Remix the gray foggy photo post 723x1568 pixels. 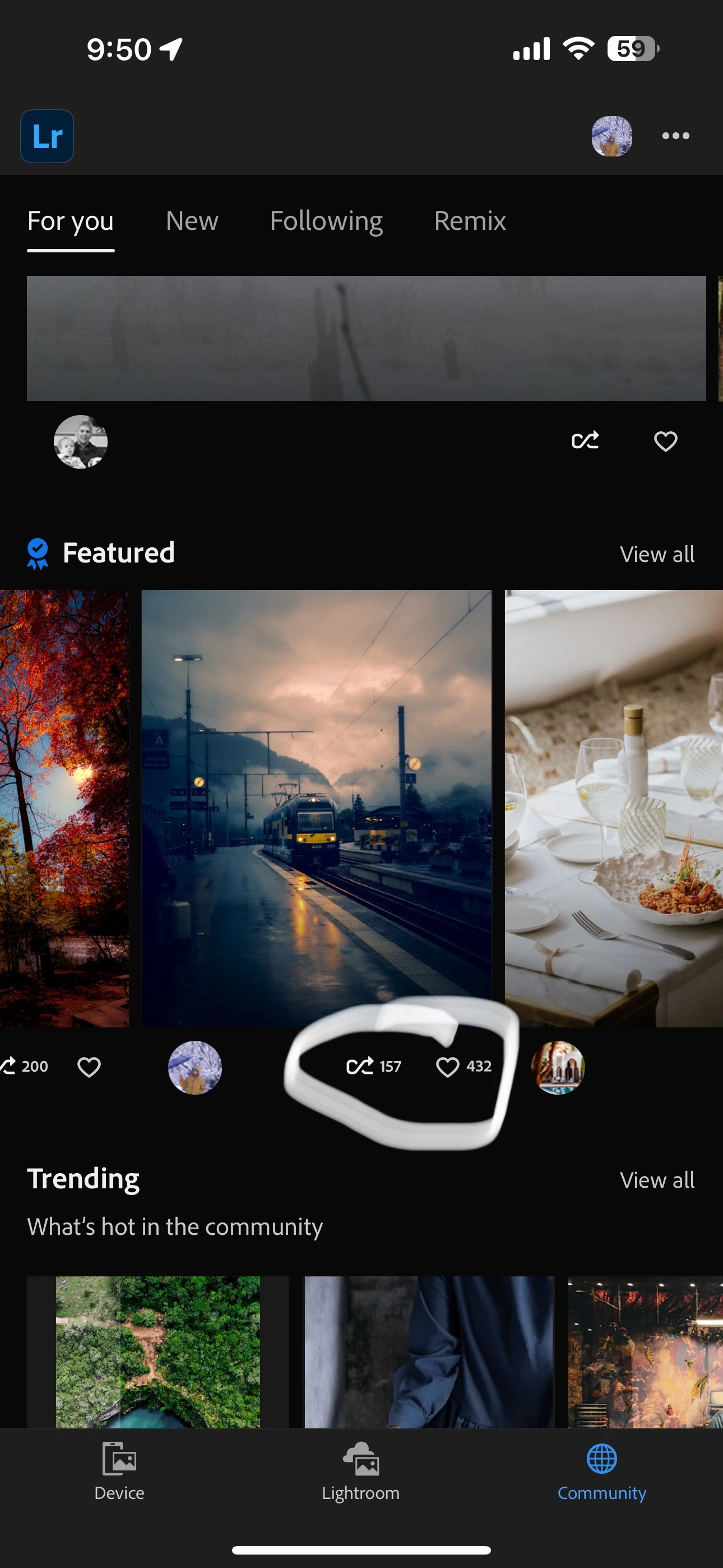coord(585,441)
